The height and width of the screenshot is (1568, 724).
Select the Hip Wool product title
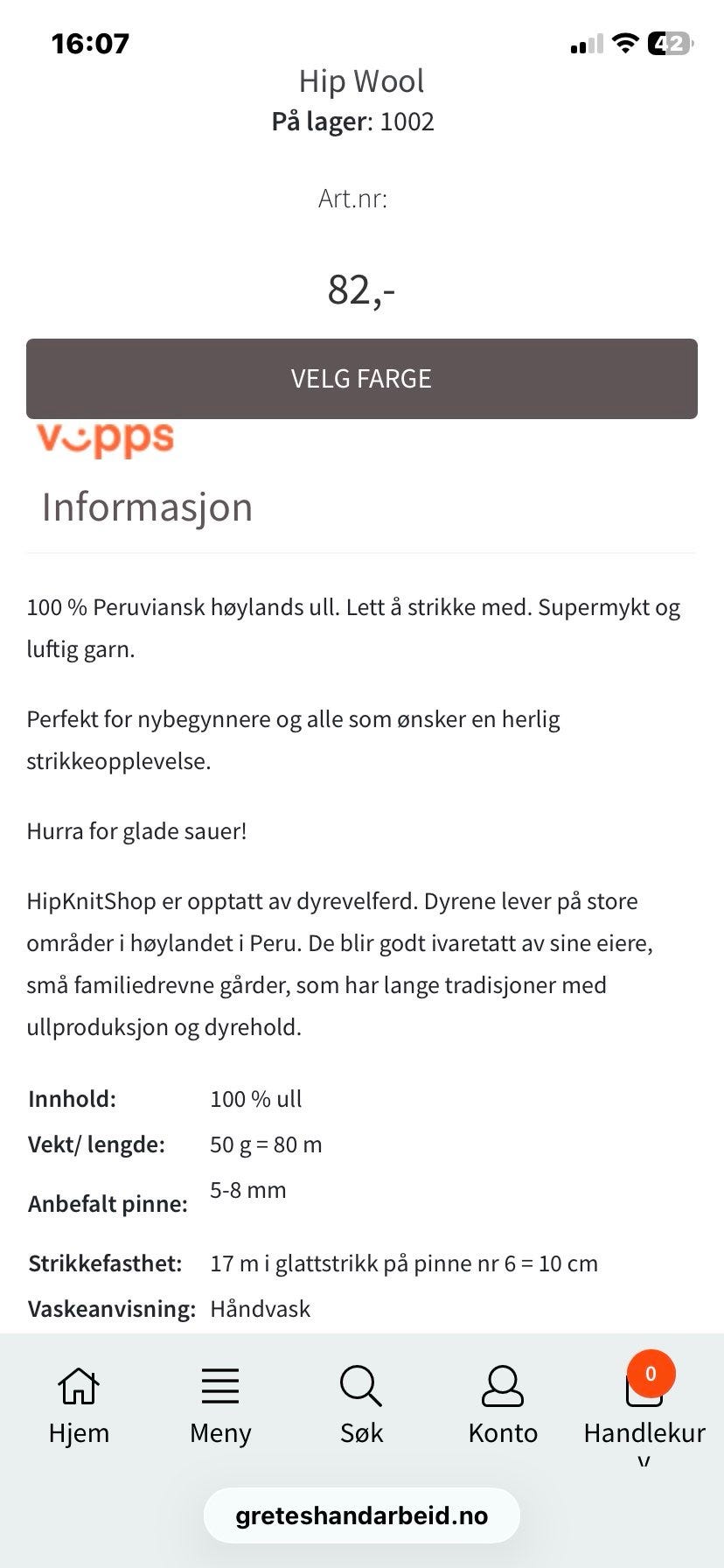click(361, 80)
